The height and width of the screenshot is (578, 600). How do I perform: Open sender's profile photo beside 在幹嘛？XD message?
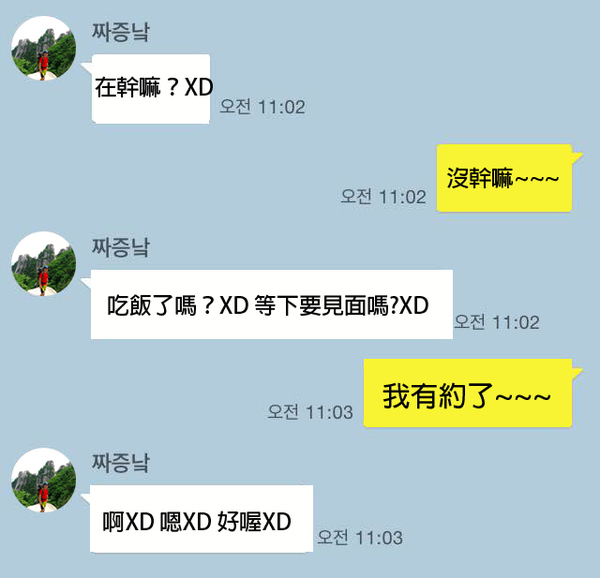[x=43, y=49]
